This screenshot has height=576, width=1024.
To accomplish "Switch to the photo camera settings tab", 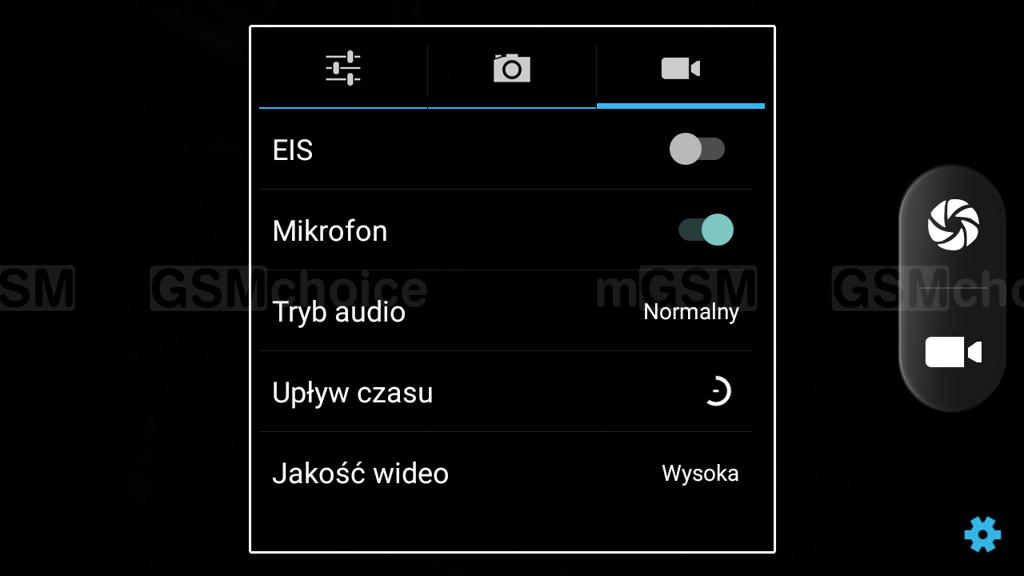I will pyautogui.click(x=511, y=69).
